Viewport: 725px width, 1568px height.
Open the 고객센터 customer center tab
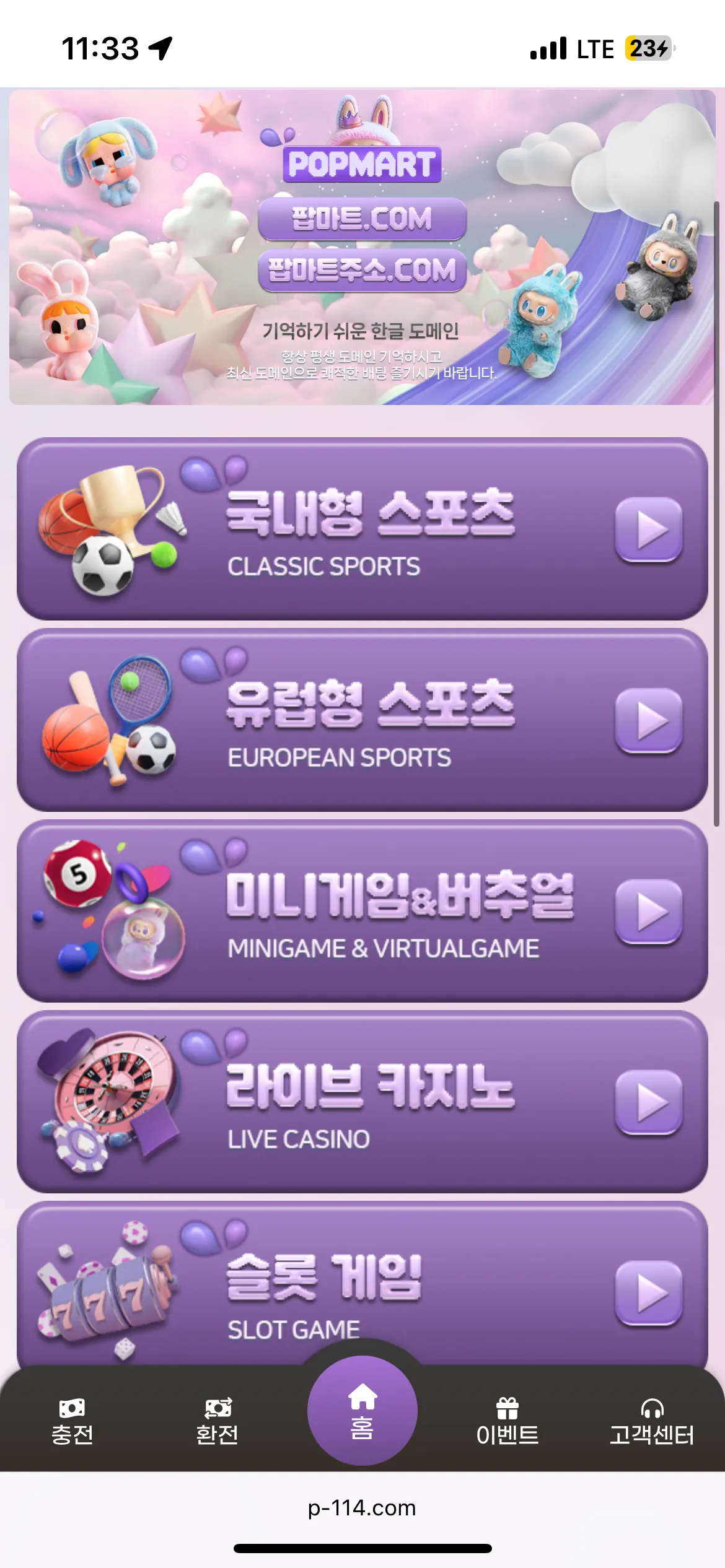652,1422
